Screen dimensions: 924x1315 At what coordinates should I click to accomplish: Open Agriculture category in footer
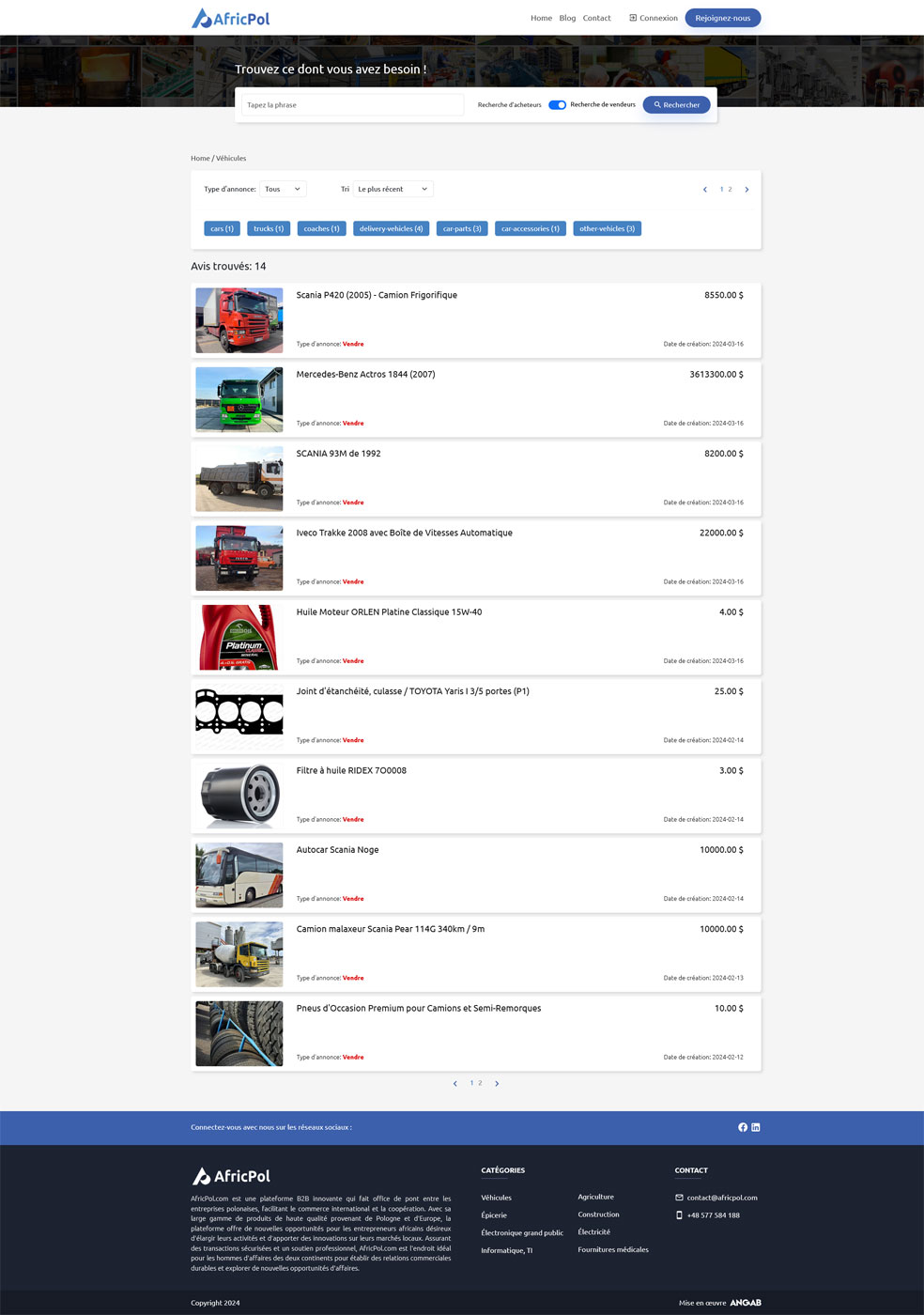click(595, 1197)
